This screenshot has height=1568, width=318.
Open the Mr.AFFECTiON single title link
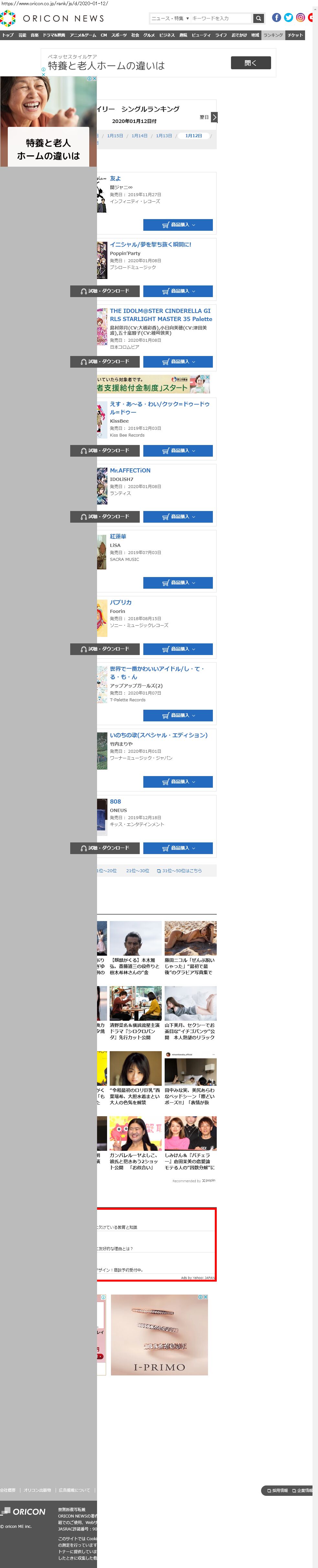(x=130, y=471)
